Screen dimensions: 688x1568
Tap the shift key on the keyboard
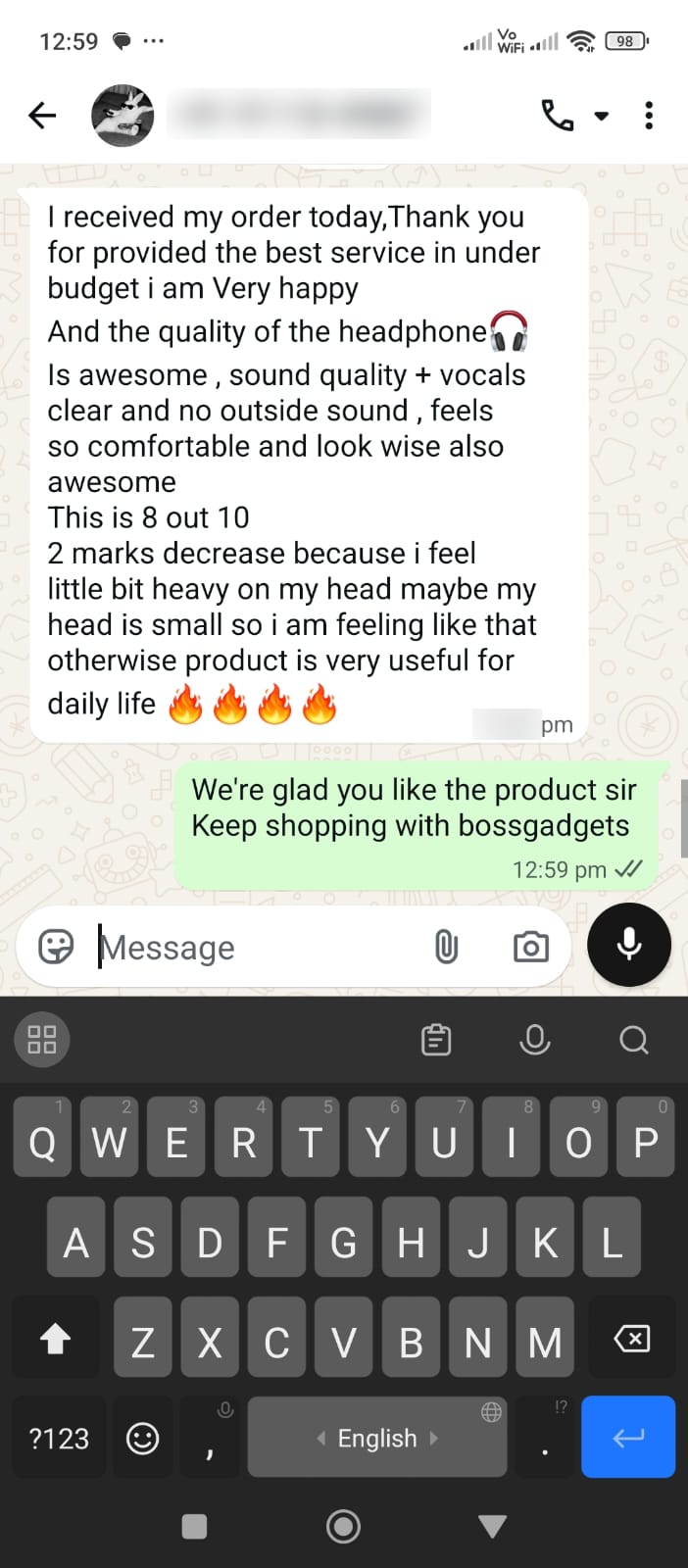[x=56, y=1339]
